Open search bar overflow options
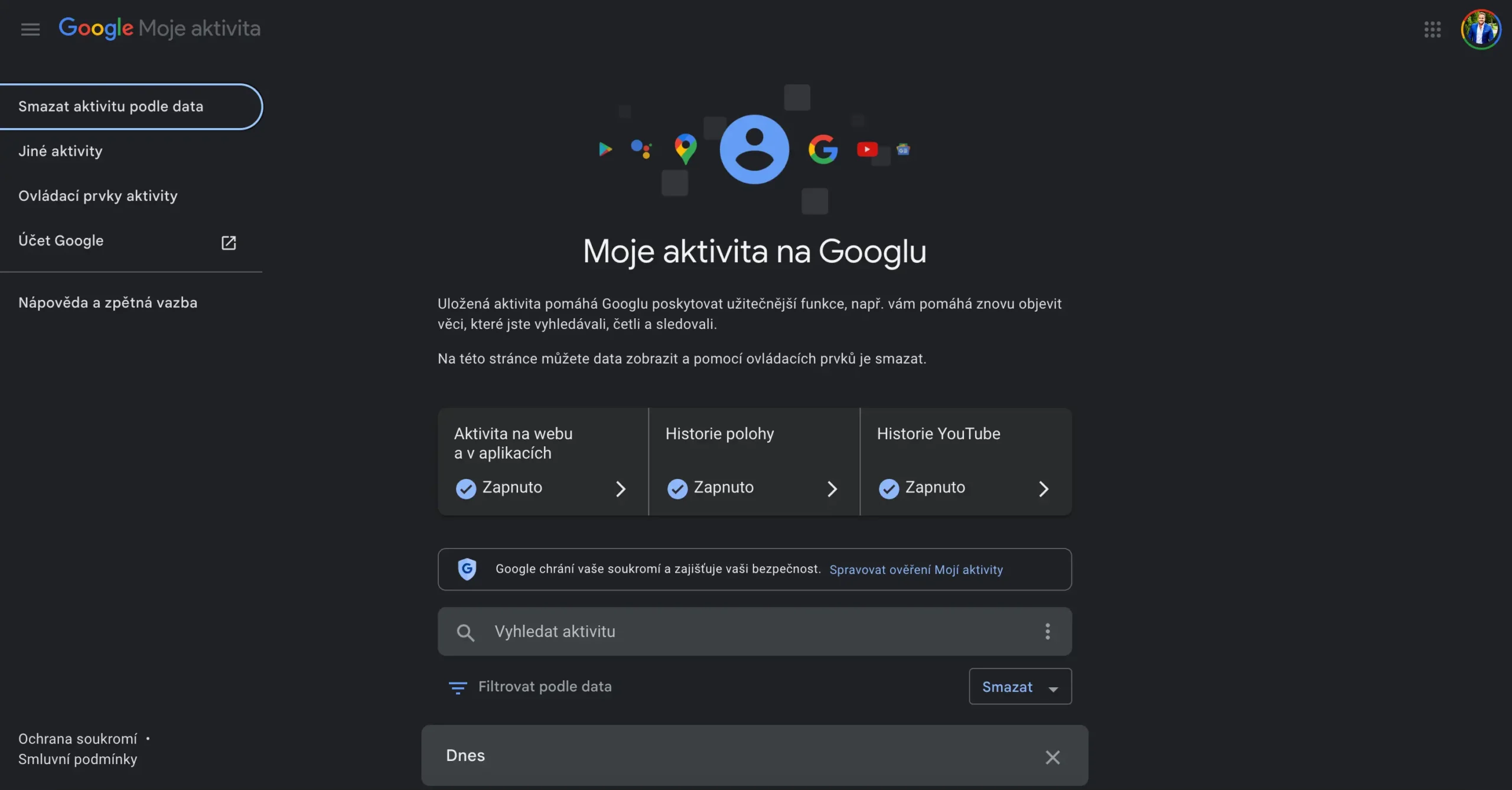This screenshot has height=790, width=1512. coord(1047,632)
